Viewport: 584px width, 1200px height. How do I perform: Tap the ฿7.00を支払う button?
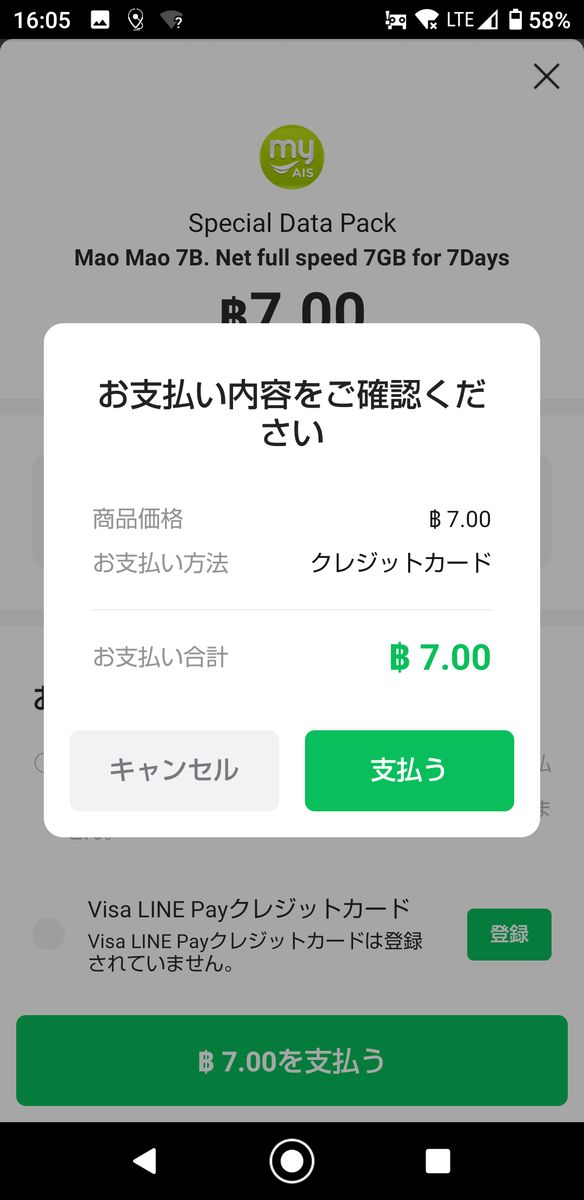click(292, 1060)
